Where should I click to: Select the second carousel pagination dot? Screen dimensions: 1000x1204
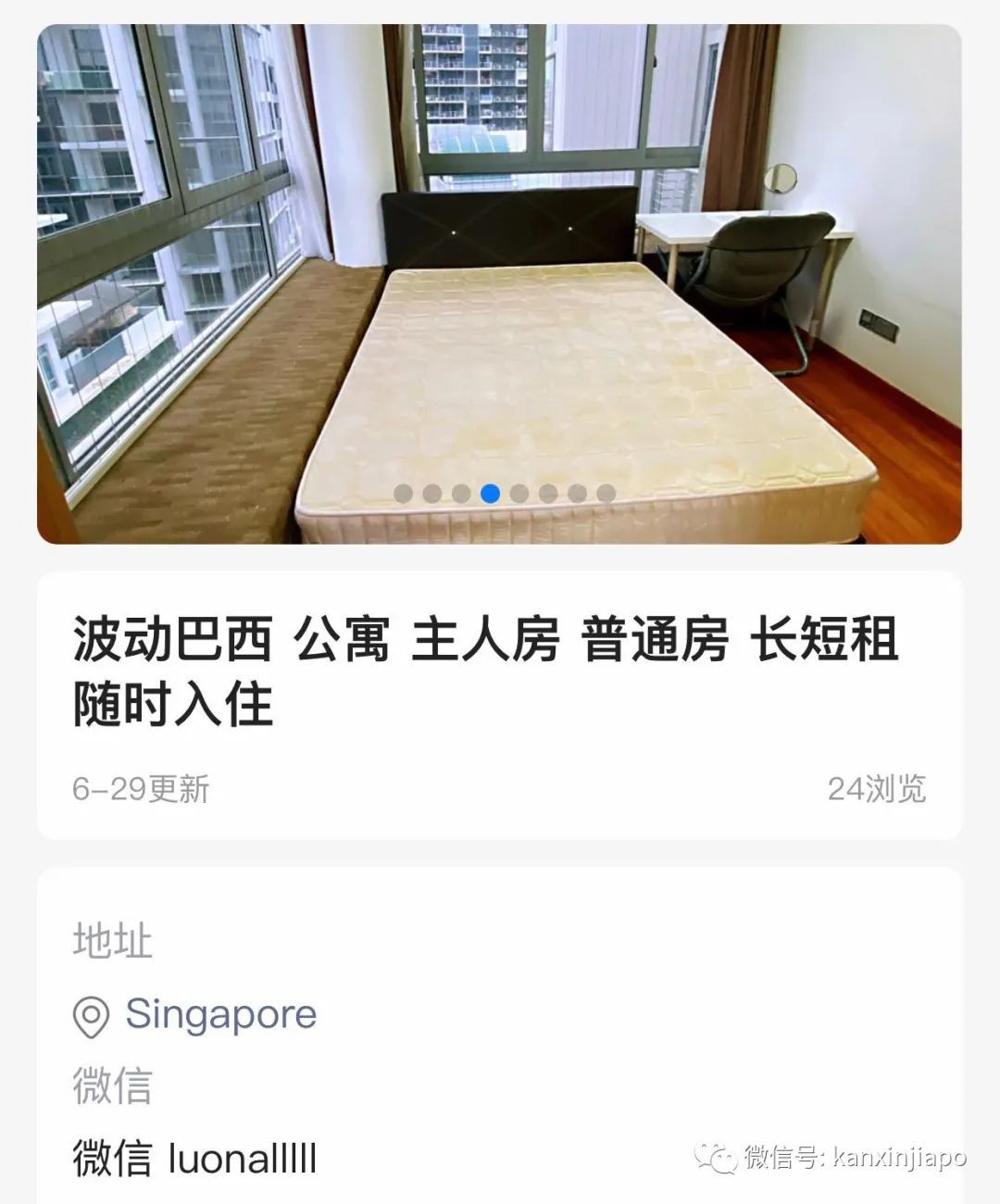(430, 495)
